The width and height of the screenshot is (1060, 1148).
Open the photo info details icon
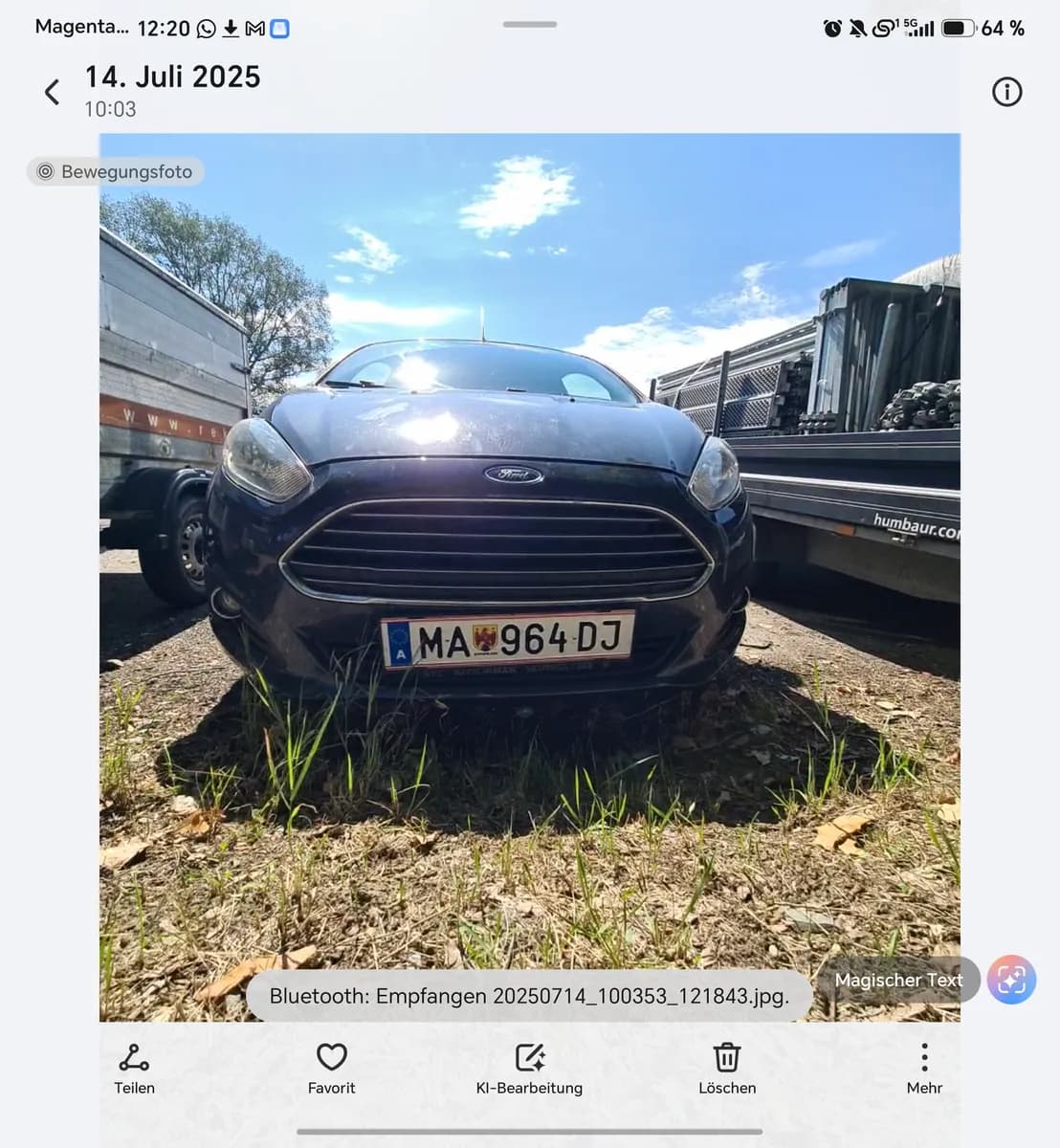tap(1006, 92)
